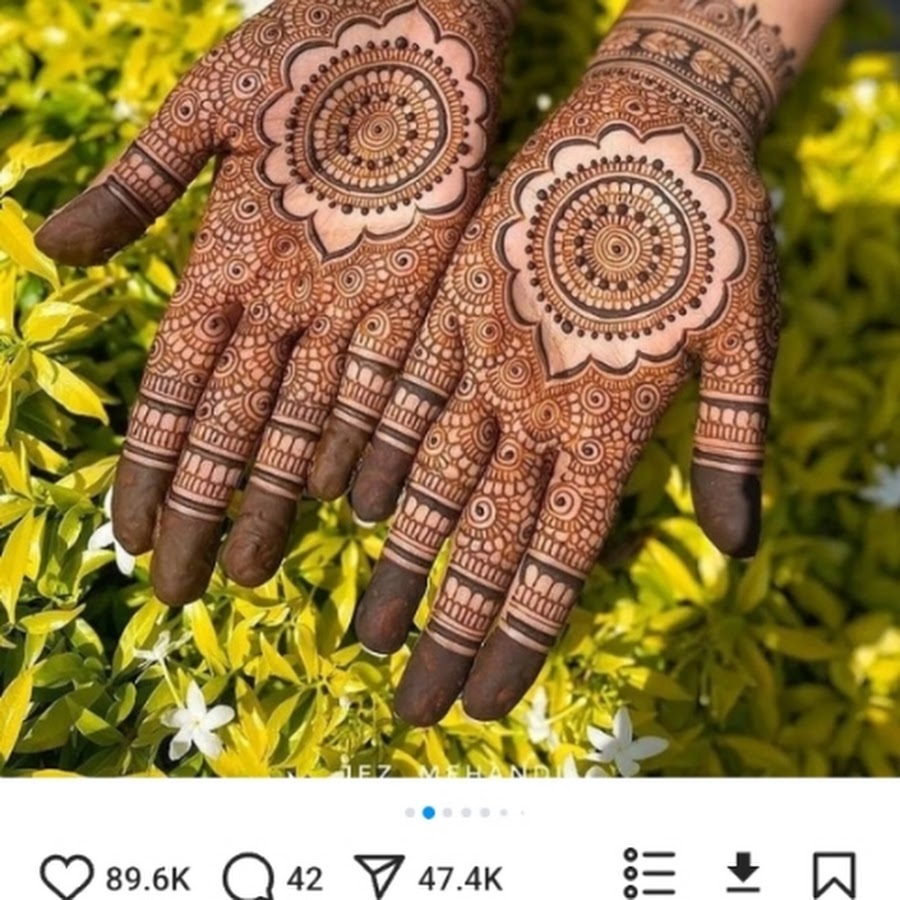Open the list options icon
The image size is (900, 900).
click(649, 875)
